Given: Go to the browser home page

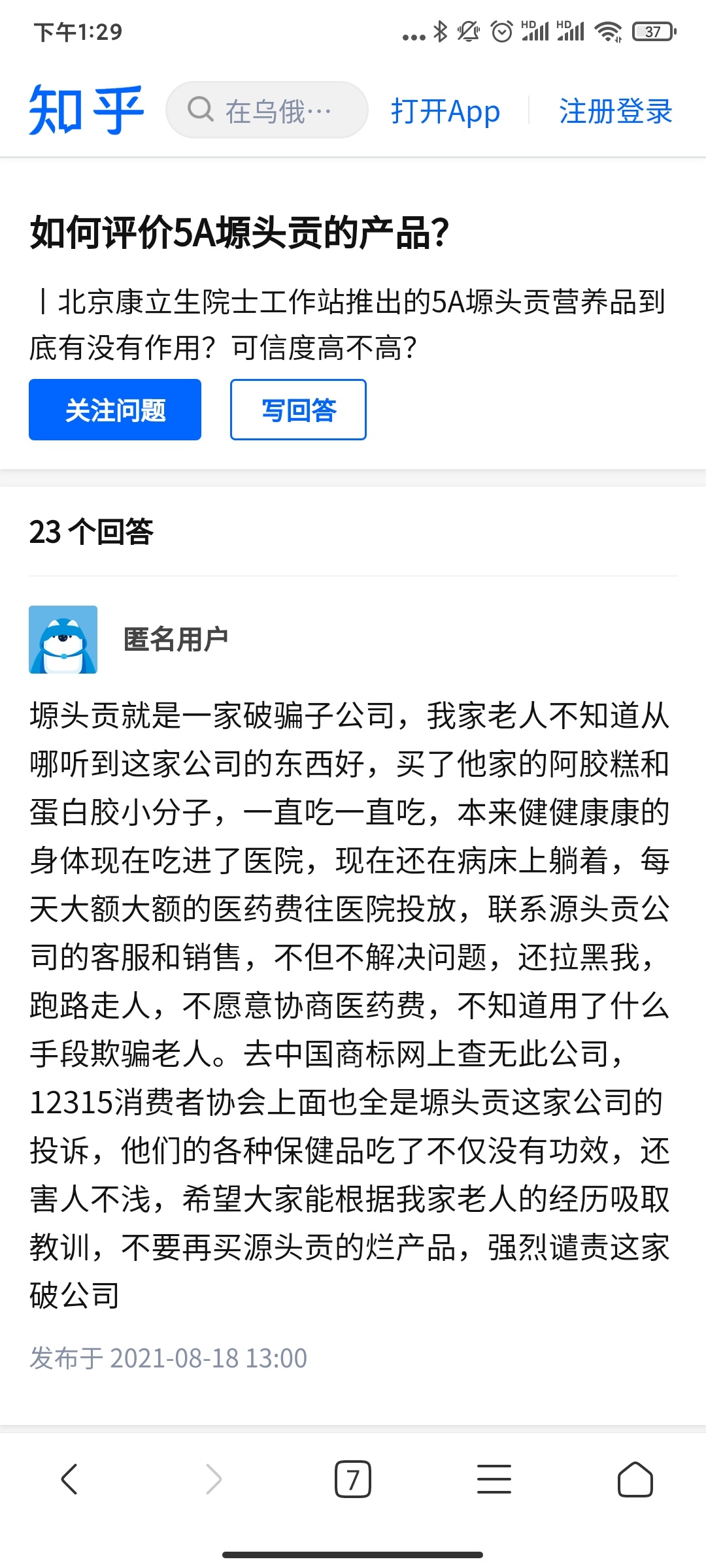Looking at the screenshot, I should (635, 1479).
